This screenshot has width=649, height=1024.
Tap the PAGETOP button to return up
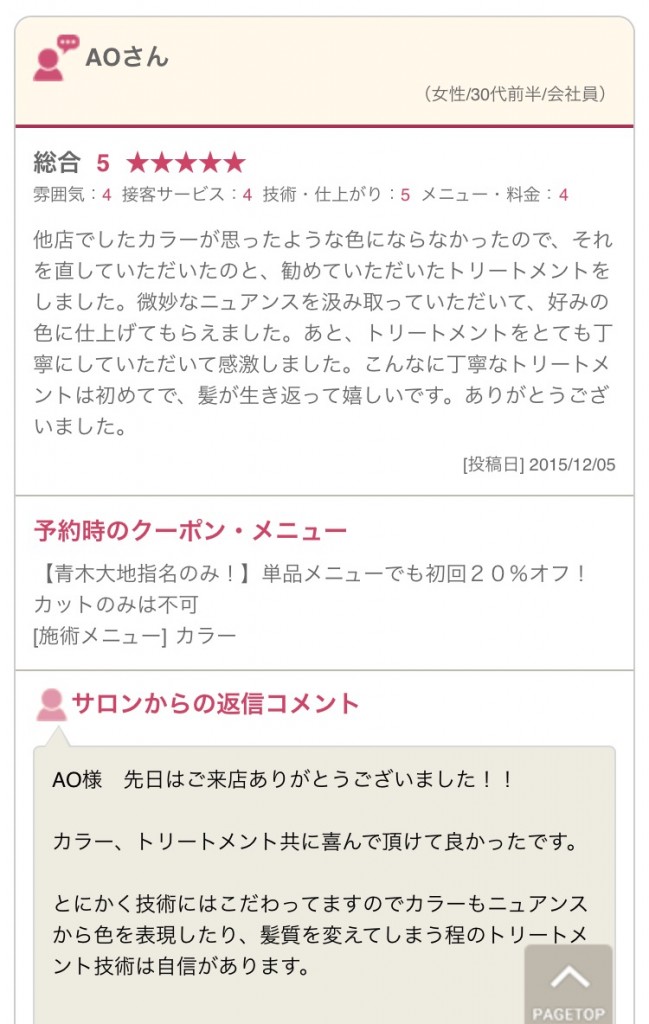pyautogui.click(x=568, y=985)
